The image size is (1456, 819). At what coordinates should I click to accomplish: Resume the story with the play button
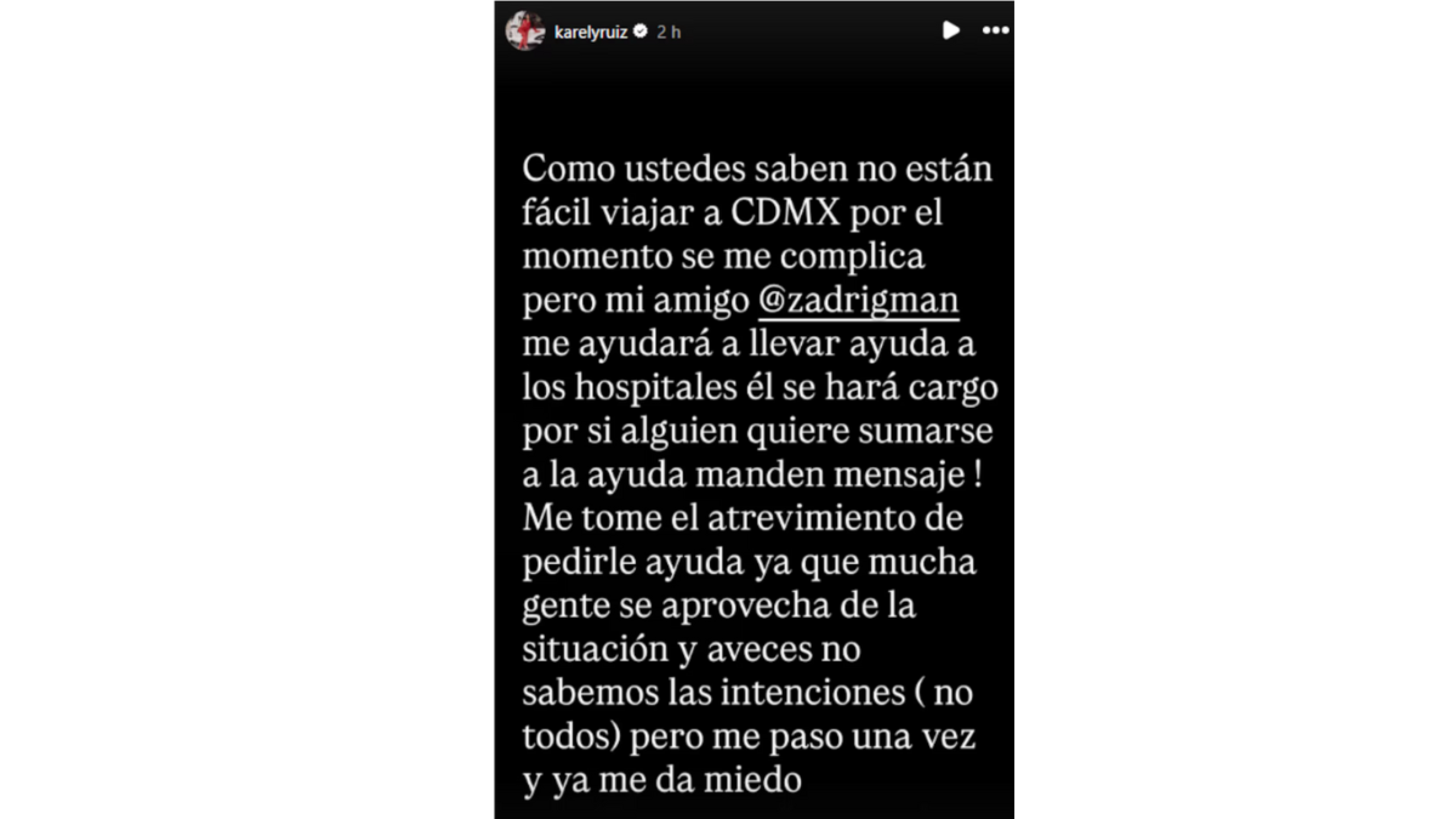click(950, 31)
